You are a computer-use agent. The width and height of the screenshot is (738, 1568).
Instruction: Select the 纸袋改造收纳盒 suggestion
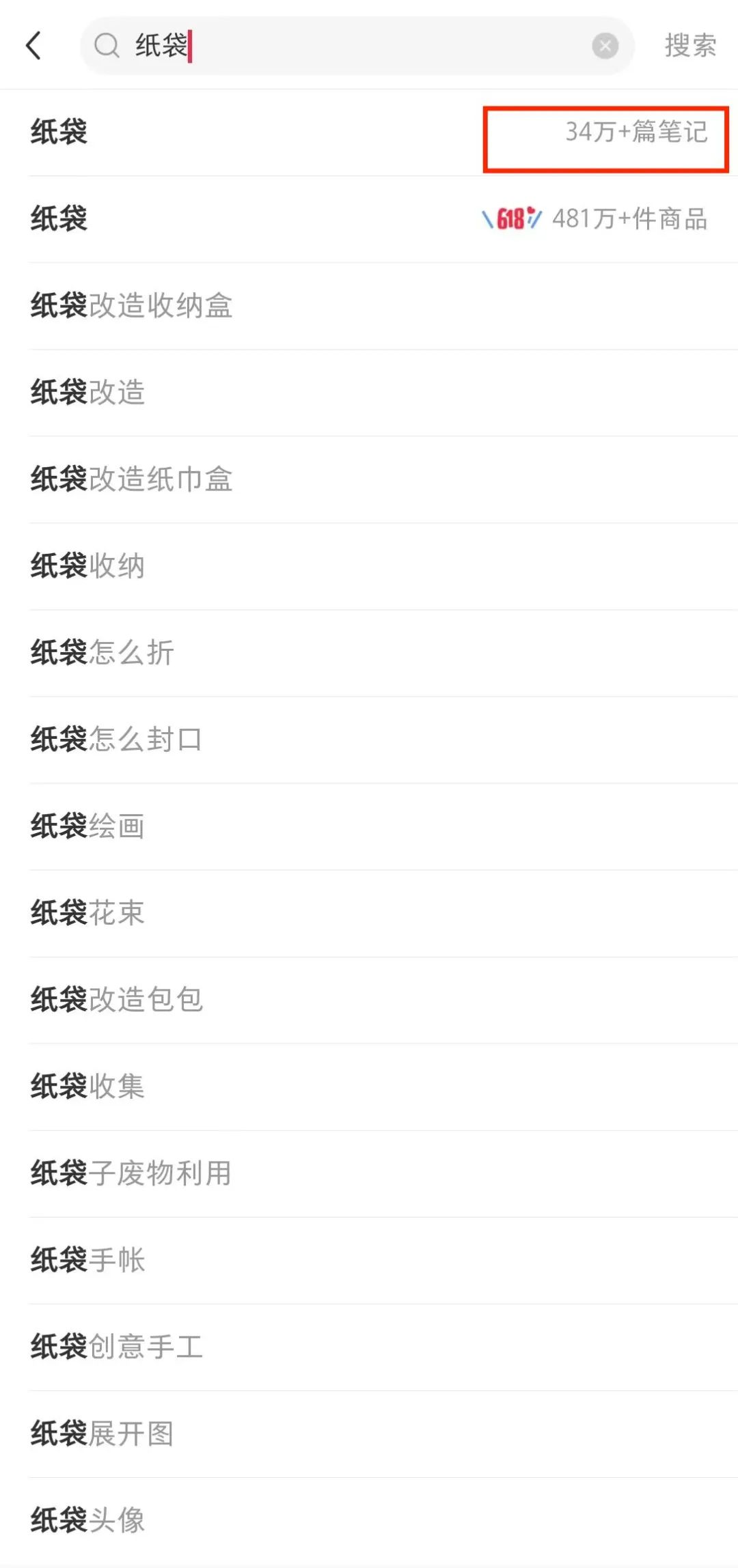(131, 305)
